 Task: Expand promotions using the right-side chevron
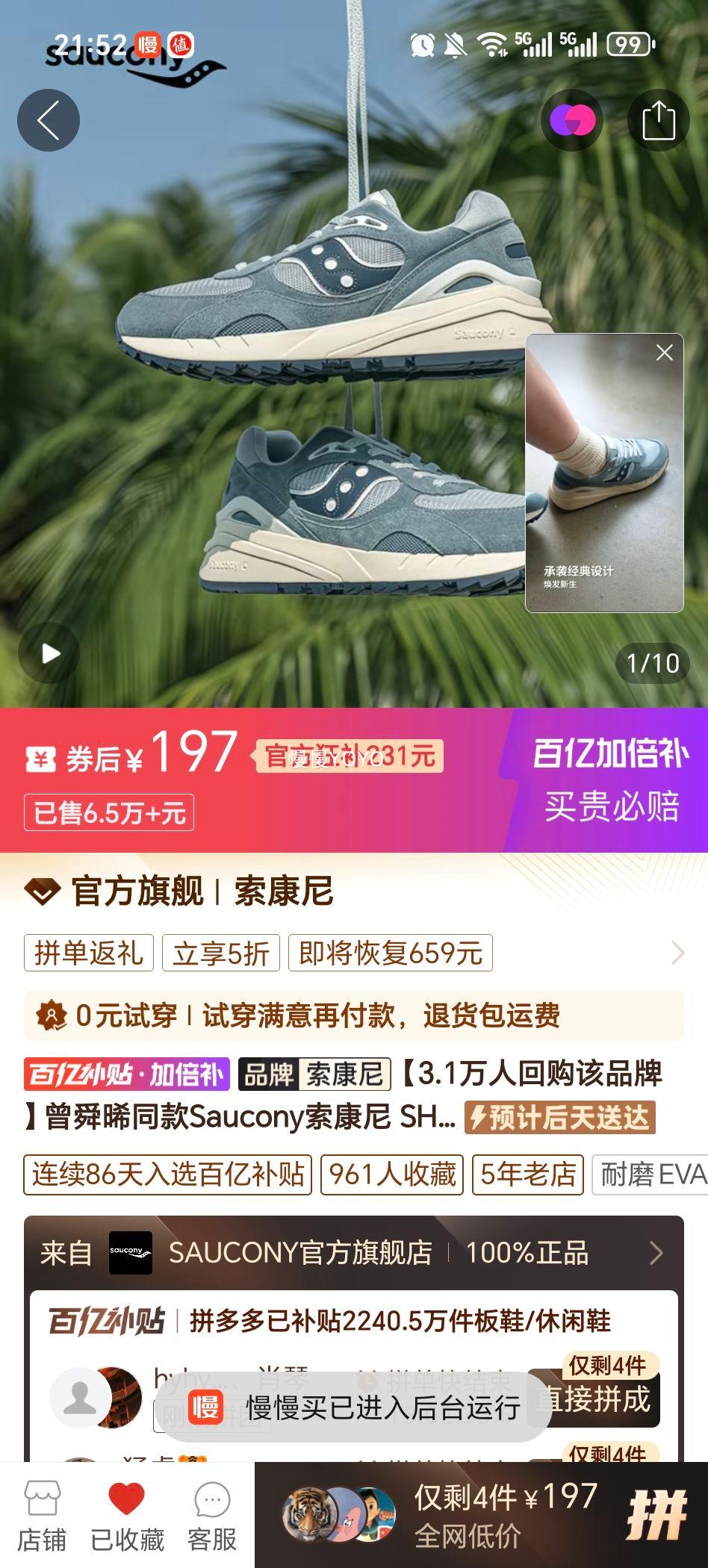pyautogui.click(x=678, y=953)
